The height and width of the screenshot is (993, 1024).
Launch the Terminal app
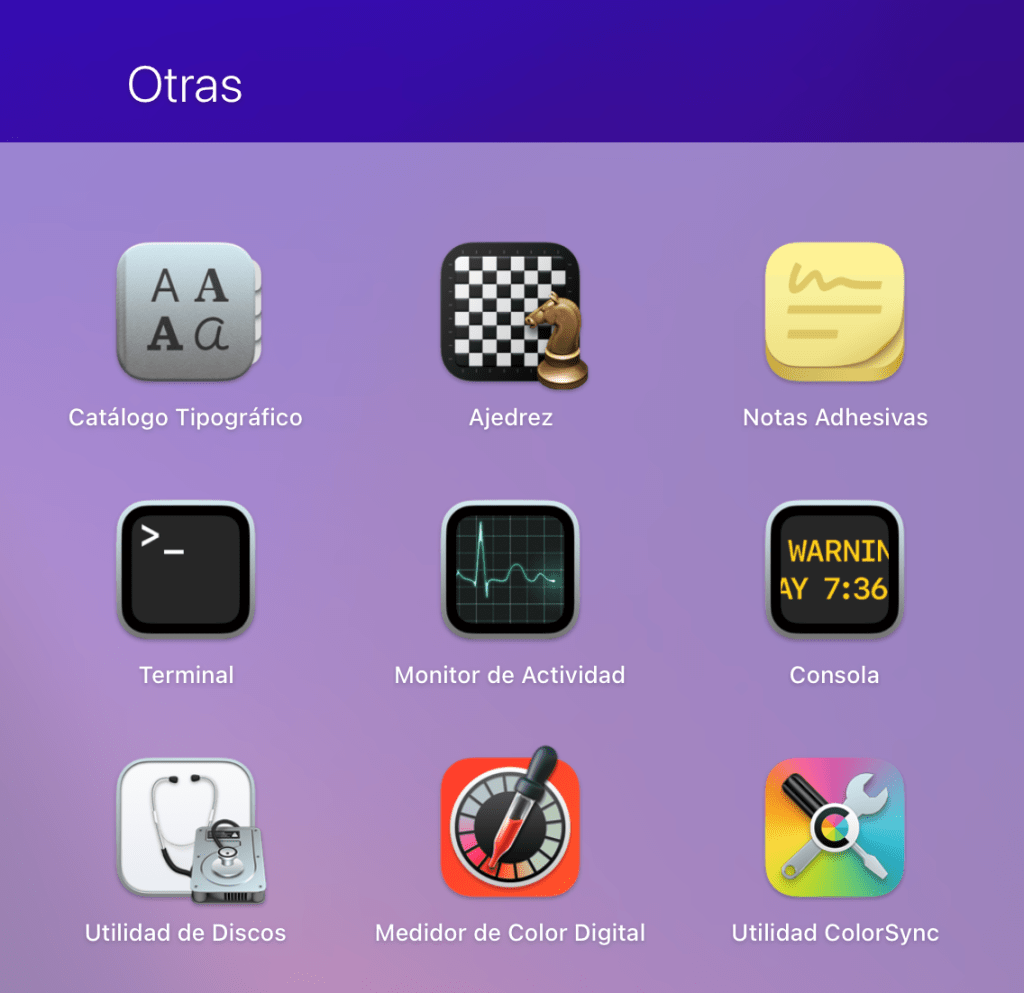tap(186, 569)
